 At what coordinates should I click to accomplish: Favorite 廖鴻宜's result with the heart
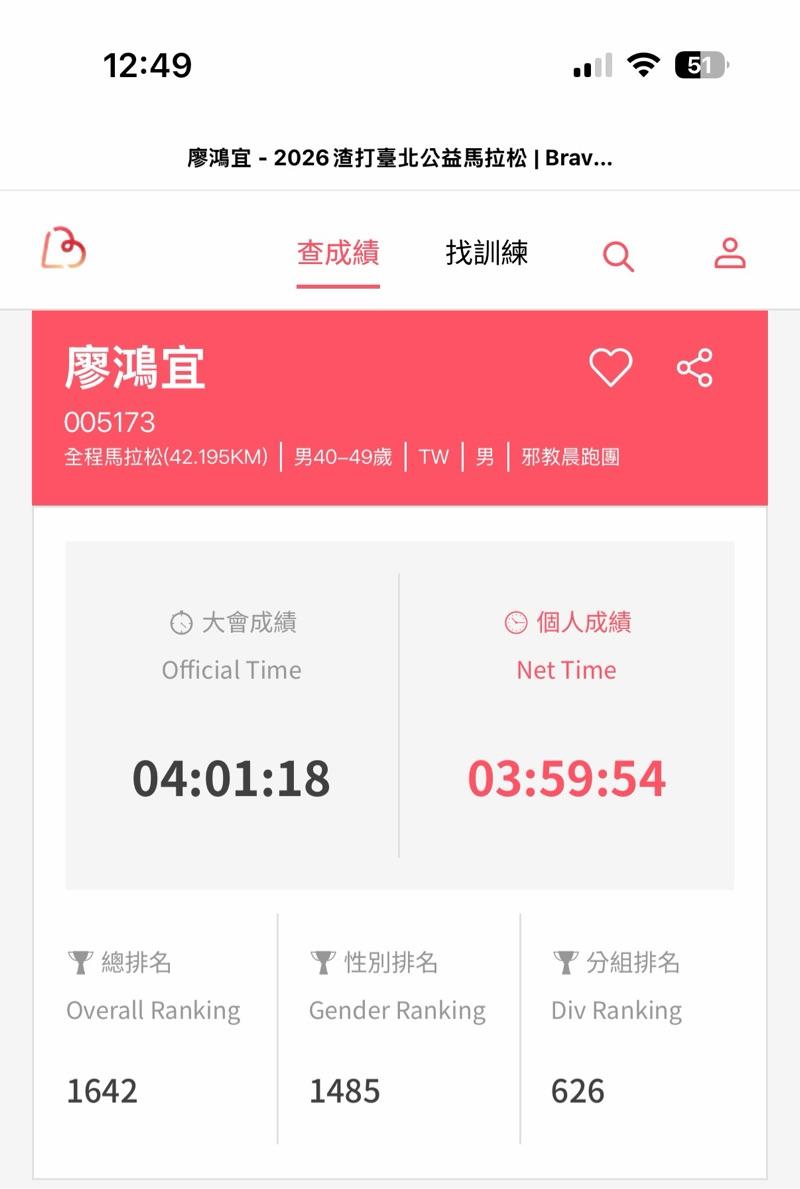tap(610, 367)
